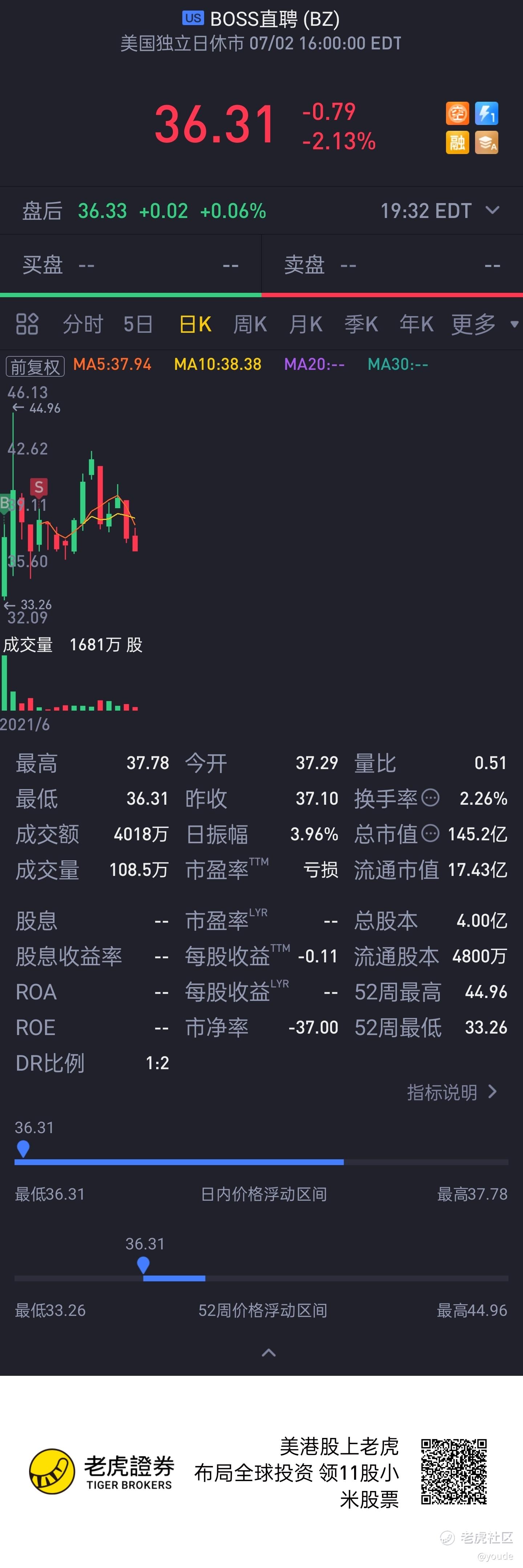Tap the info icon beside 总市值

[430, 833]
